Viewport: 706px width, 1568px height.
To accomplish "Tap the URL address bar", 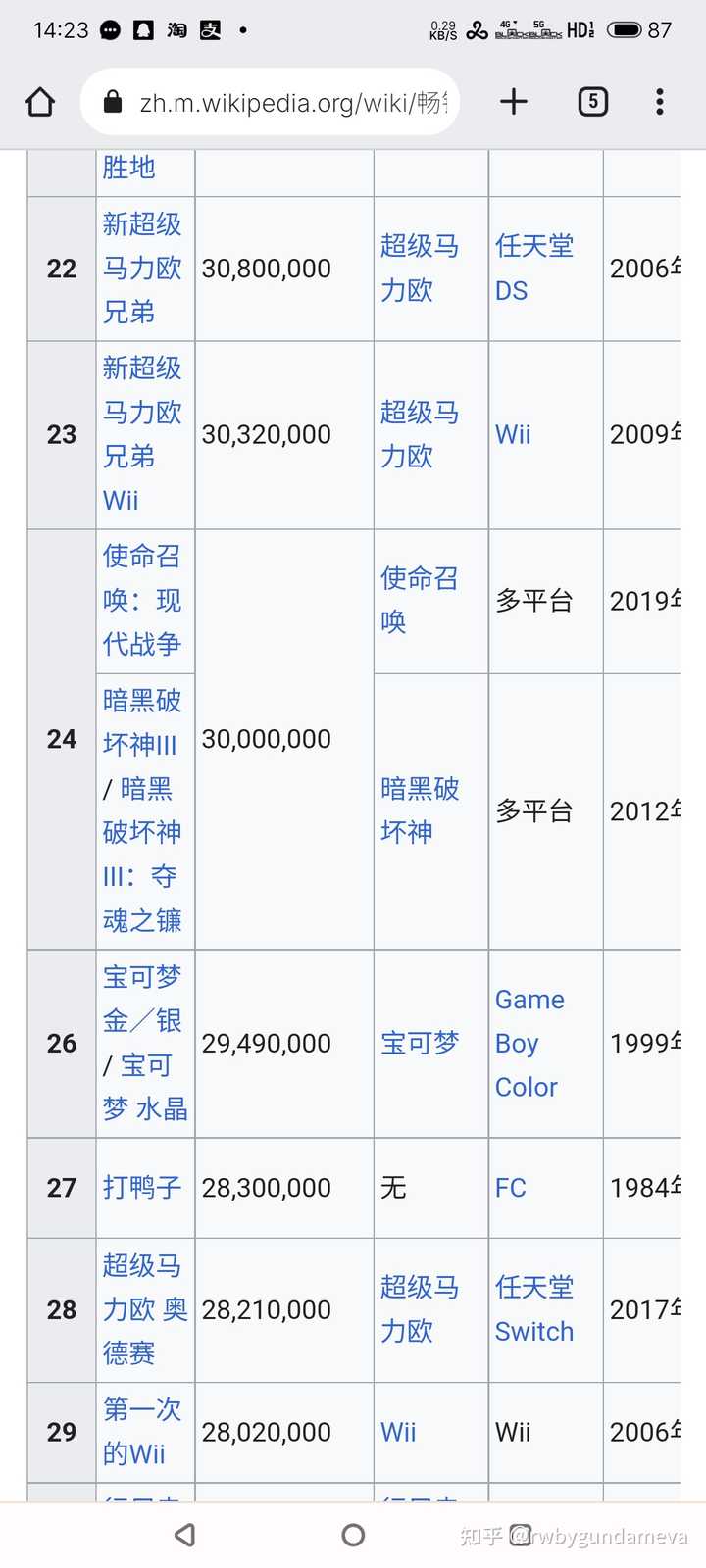I will tap(271, 102).
